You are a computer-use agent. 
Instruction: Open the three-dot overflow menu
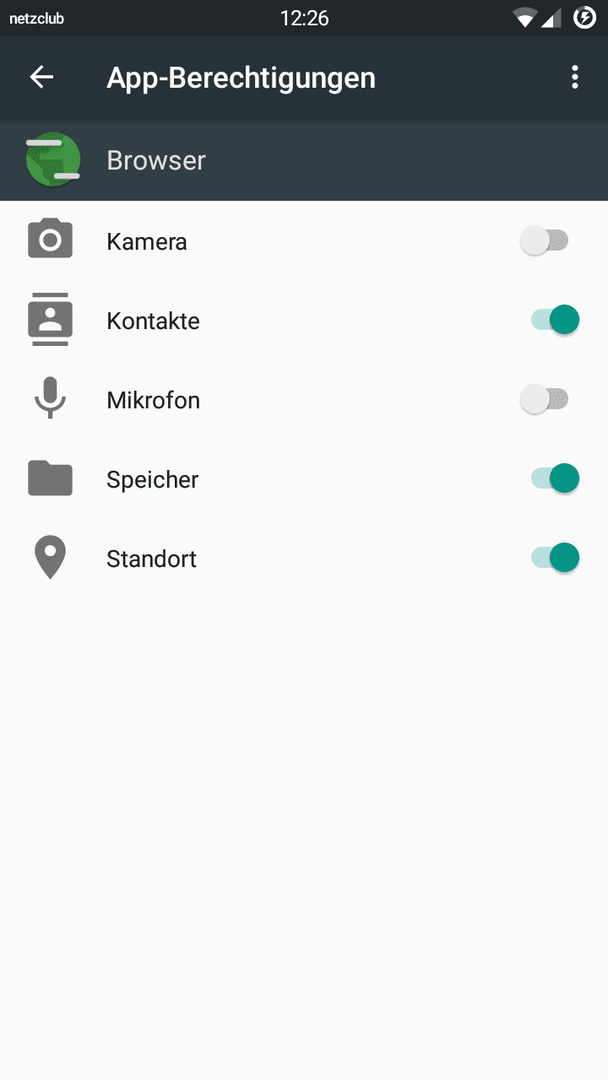(575, 77)
